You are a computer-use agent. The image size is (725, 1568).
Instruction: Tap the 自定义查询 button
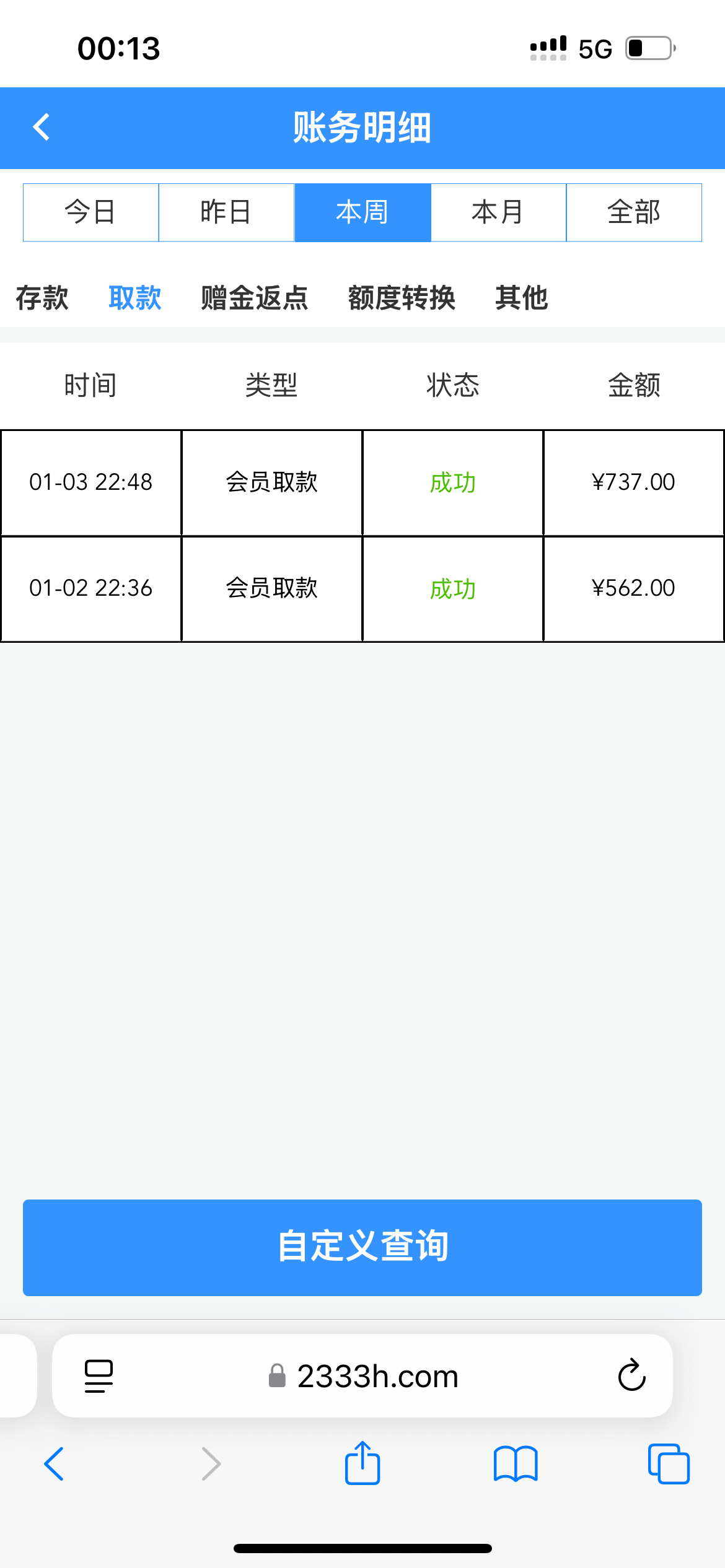362,1247
